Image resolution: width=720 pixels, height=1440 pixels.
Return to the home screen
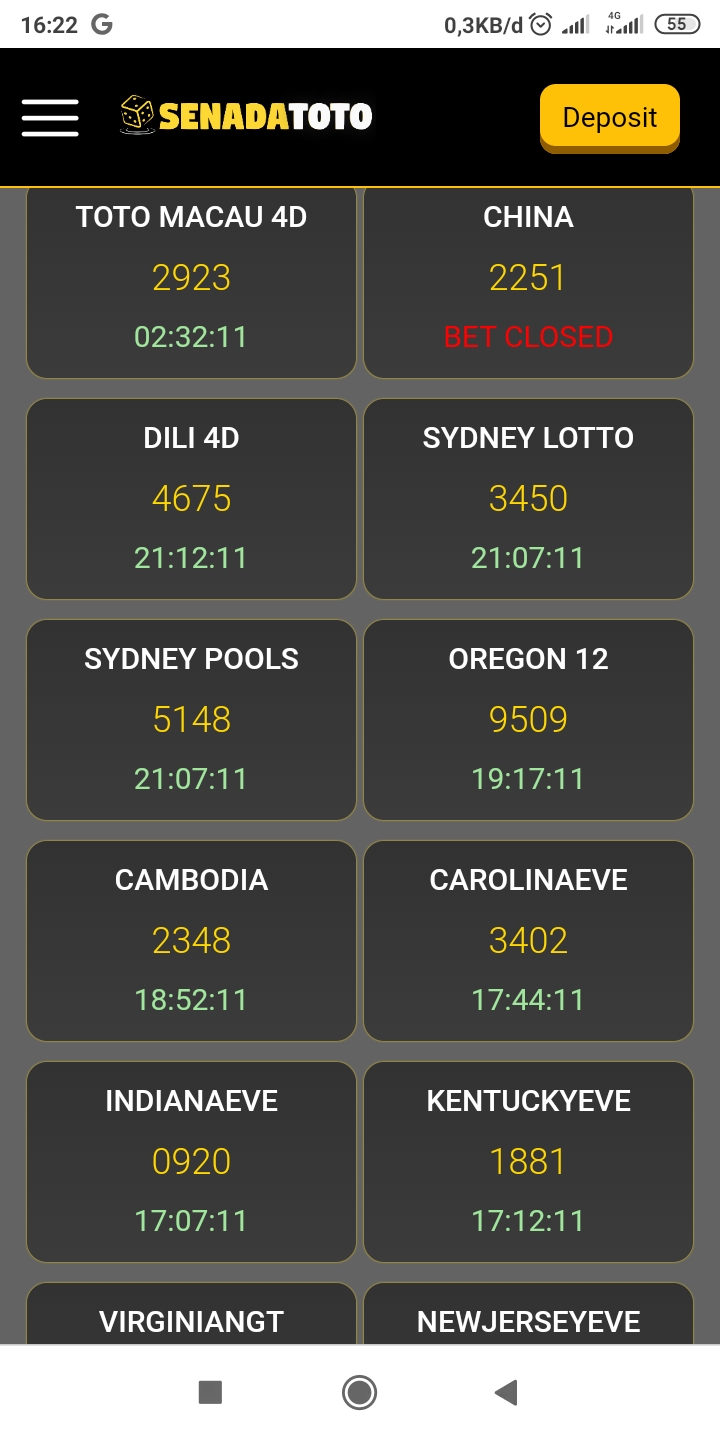pos(359,1392)
